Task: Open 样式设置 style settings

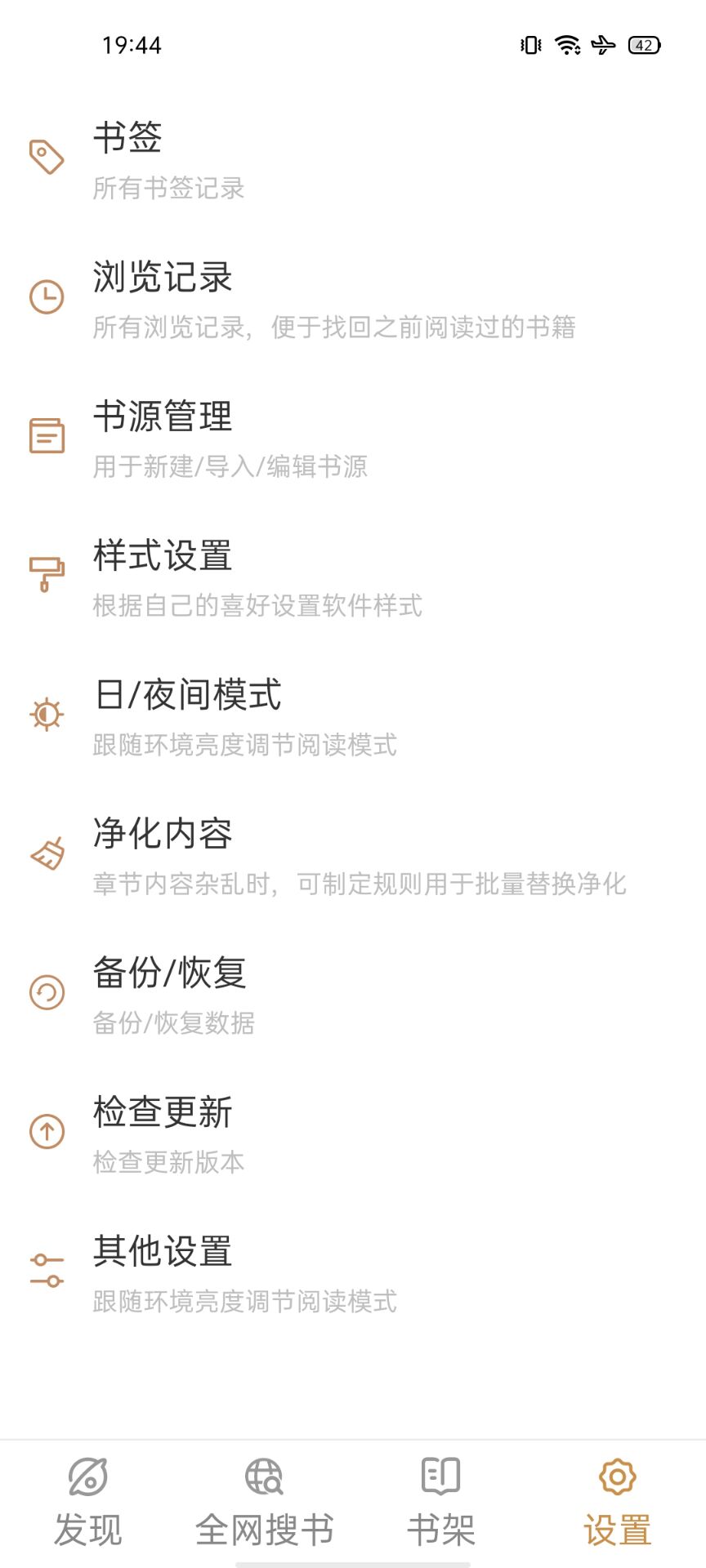Action: click(353, 575)
